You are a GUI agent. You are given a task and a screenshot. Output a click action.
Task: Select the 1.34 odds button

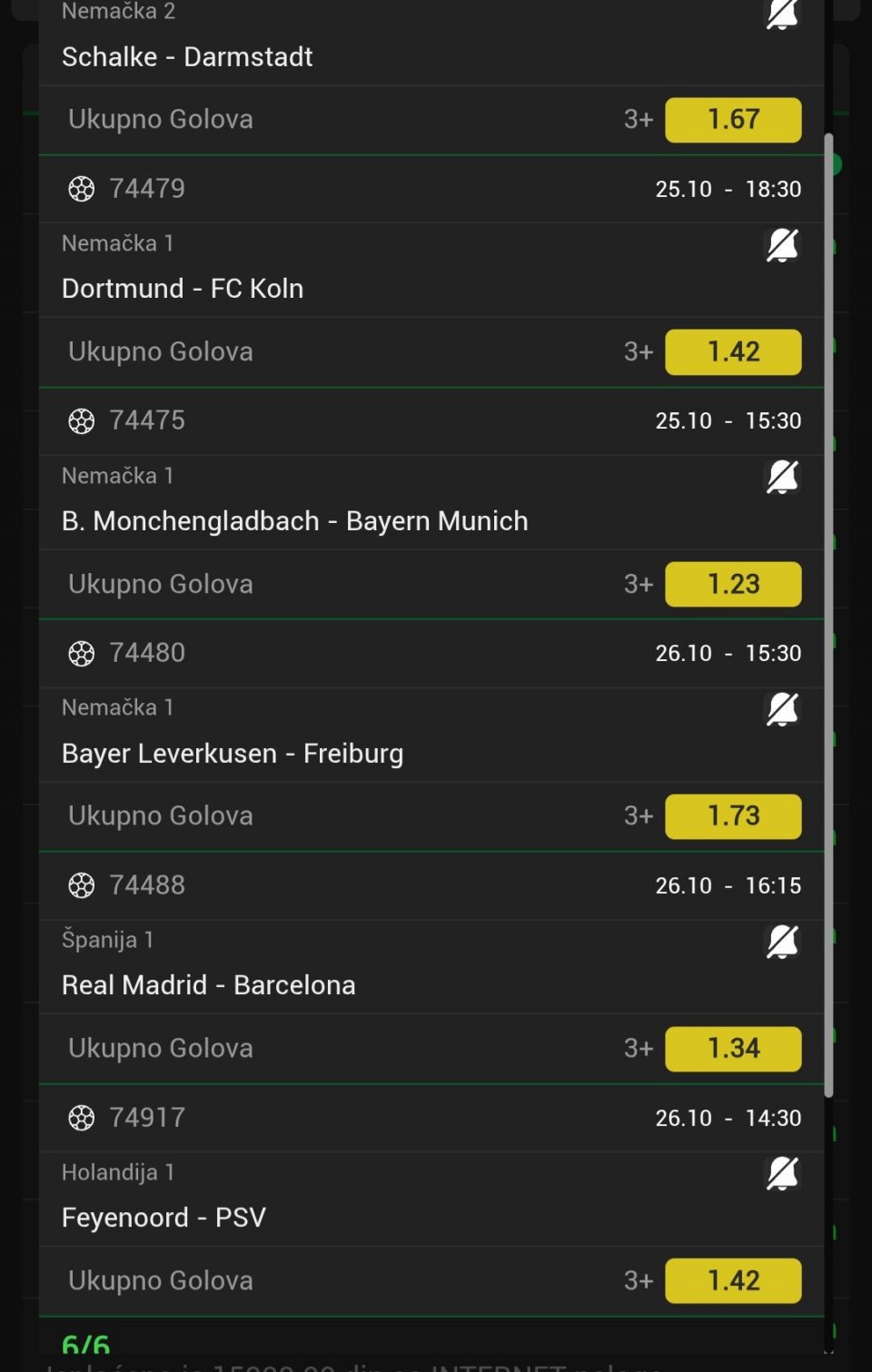733,1049
